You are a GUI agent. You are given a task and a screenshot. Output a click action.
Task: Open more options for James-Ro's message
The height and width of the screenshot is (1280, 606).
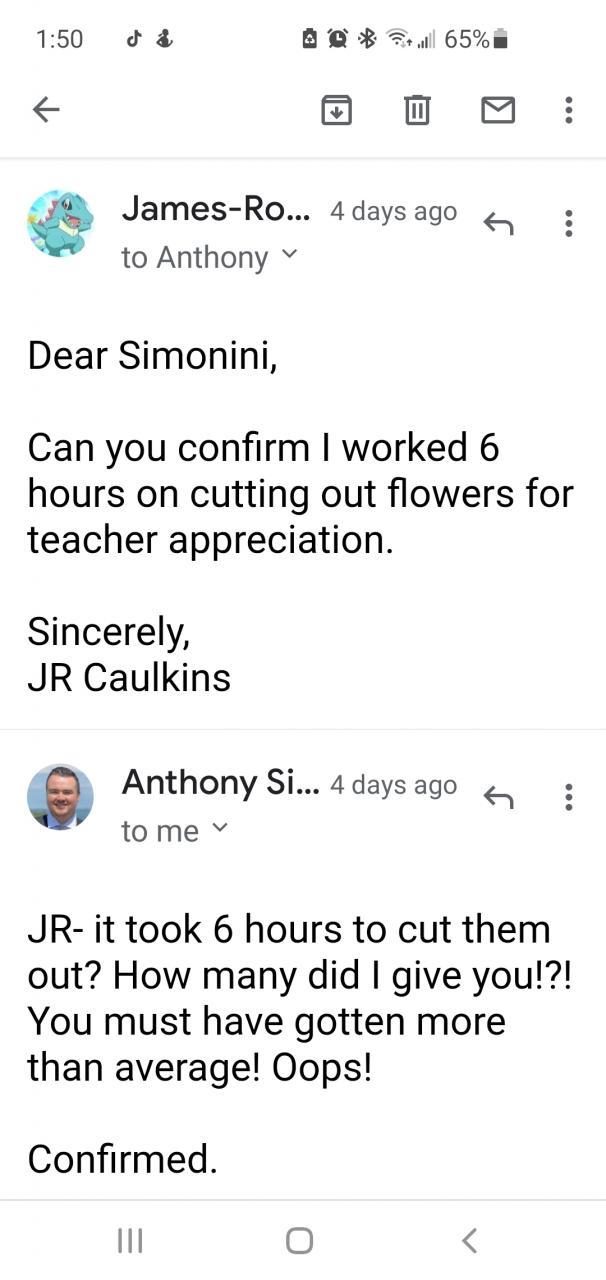[568, 223]
